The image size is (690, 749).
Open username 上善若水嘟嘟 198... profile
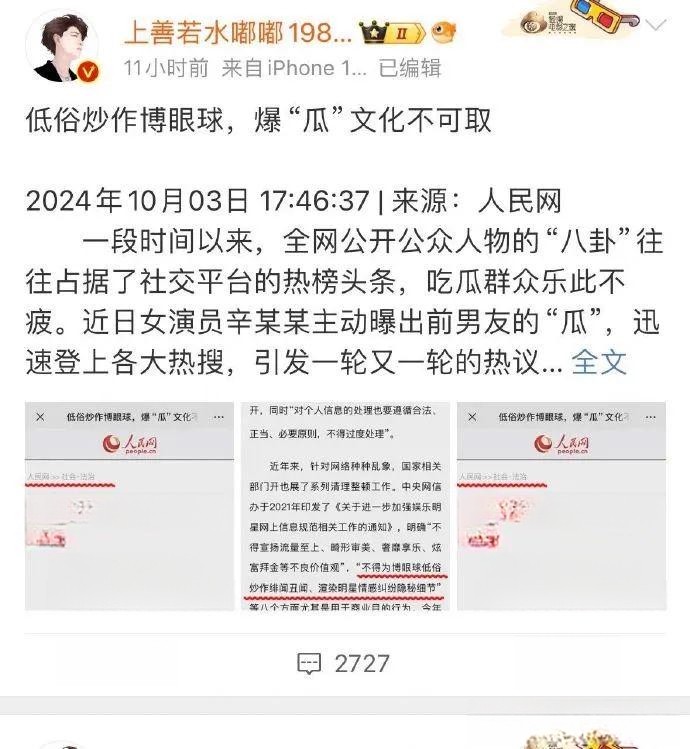point(237,32)
